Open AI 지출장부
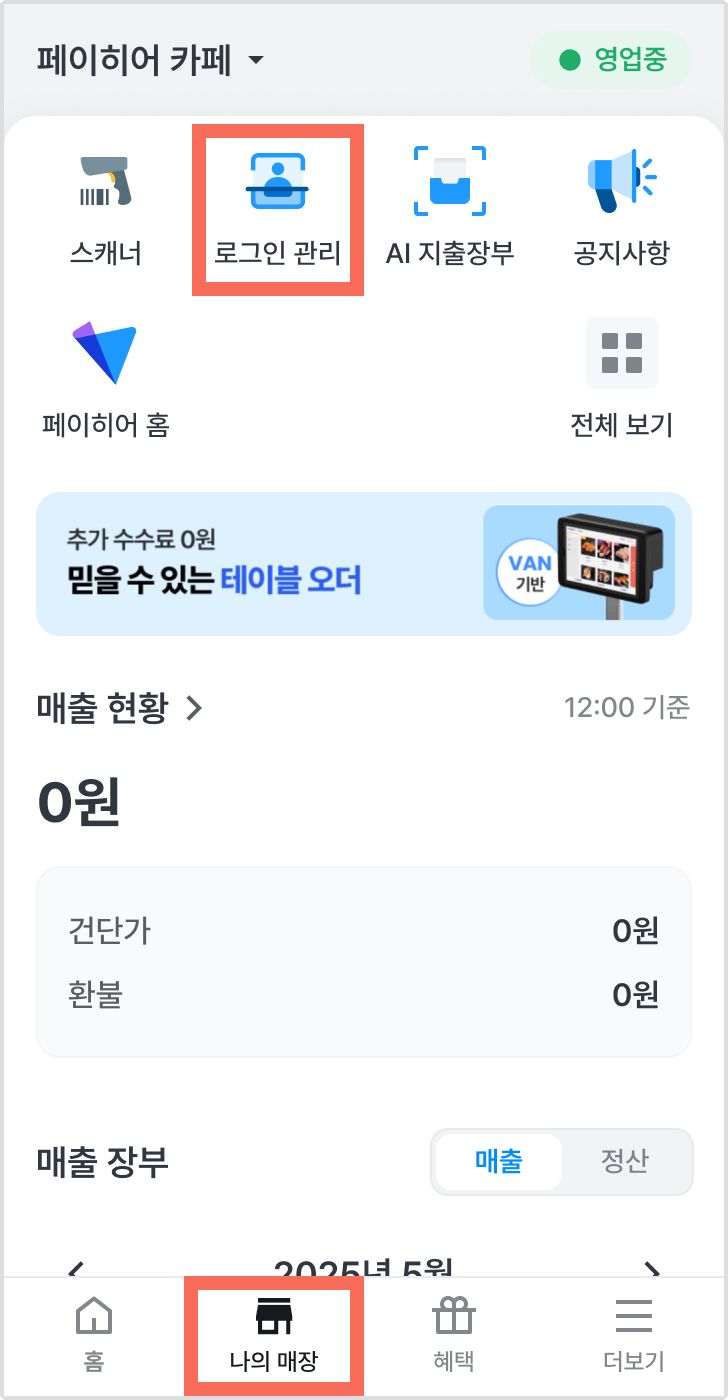Viewport: 728px width, 1400px height. pos(450,208)
